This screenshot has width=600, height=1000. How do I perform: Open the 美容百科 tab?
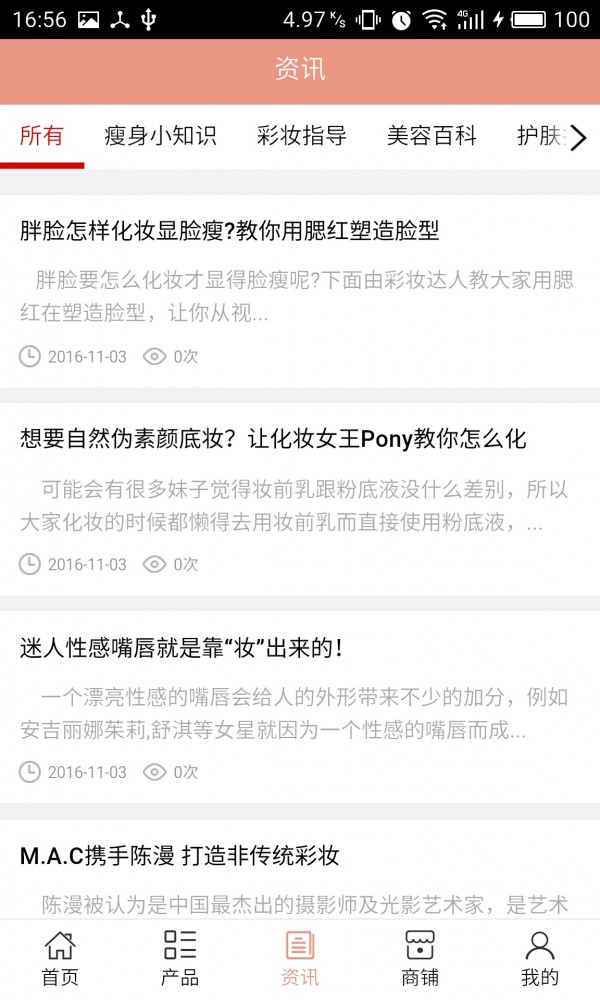coord(431,137)
